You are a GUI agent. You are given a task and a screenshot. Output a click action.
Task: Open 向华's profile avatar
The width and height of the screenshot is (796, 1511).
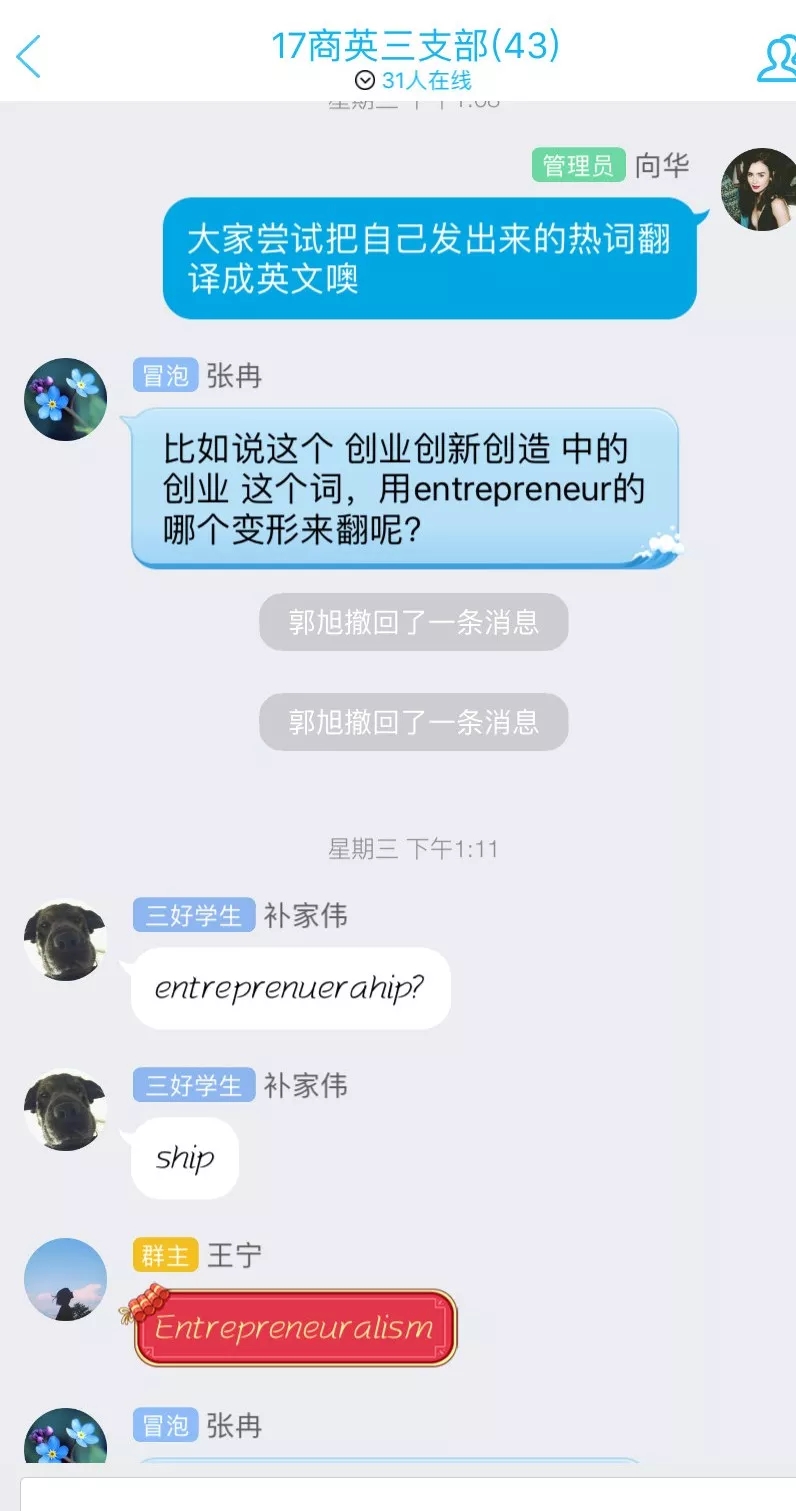(759, 189)
